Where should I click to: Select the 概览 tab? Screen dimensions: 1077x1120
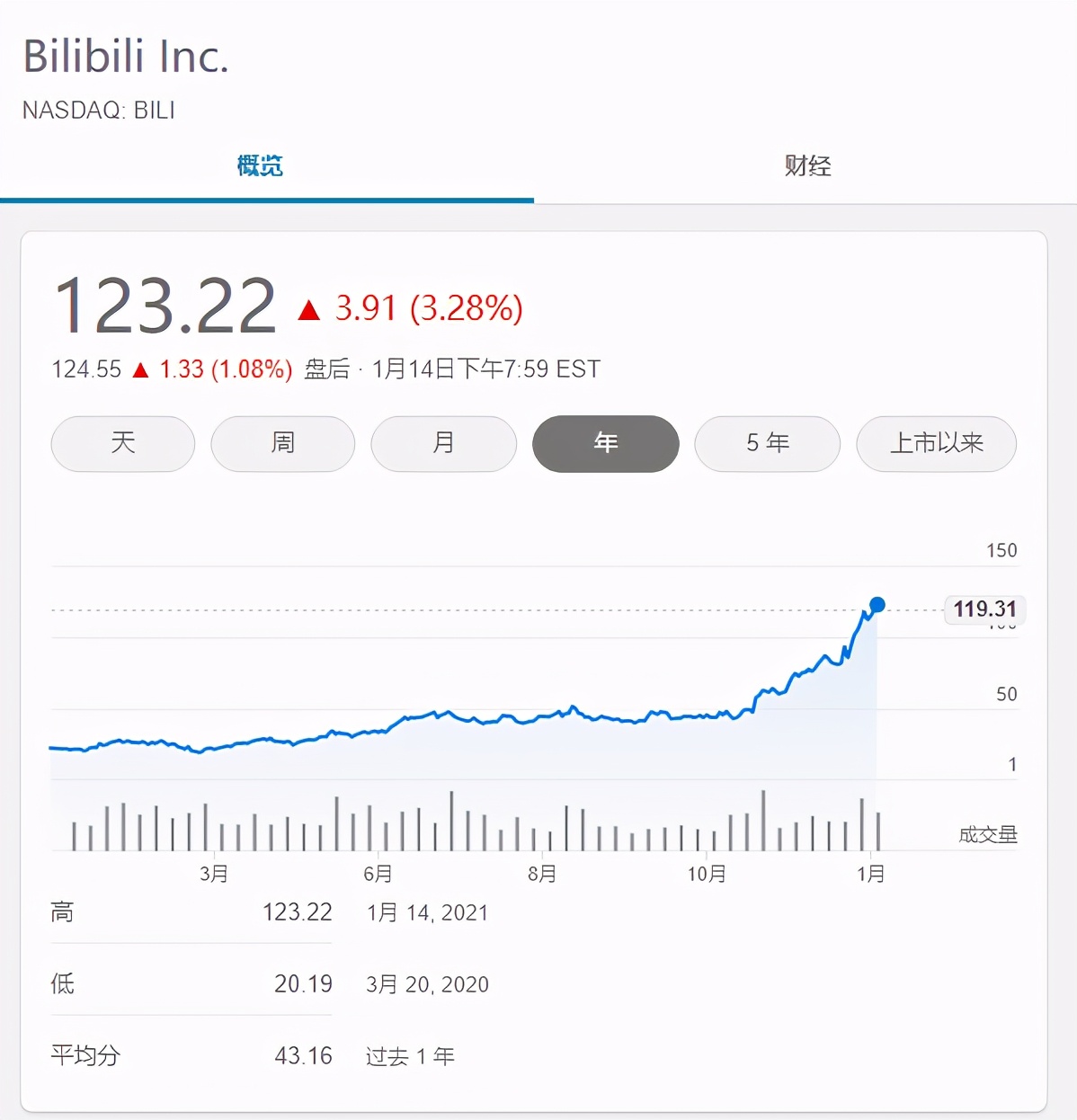(259, 165)
